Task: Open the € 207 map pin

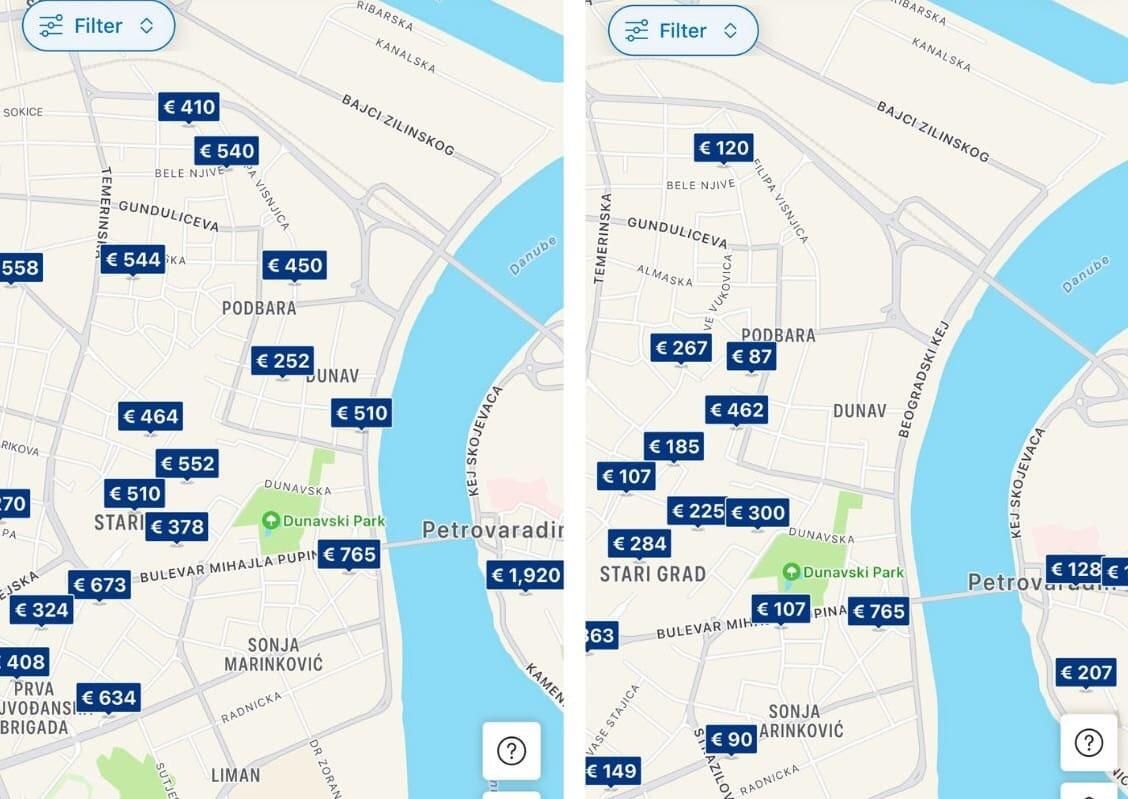Action: 1087,673
